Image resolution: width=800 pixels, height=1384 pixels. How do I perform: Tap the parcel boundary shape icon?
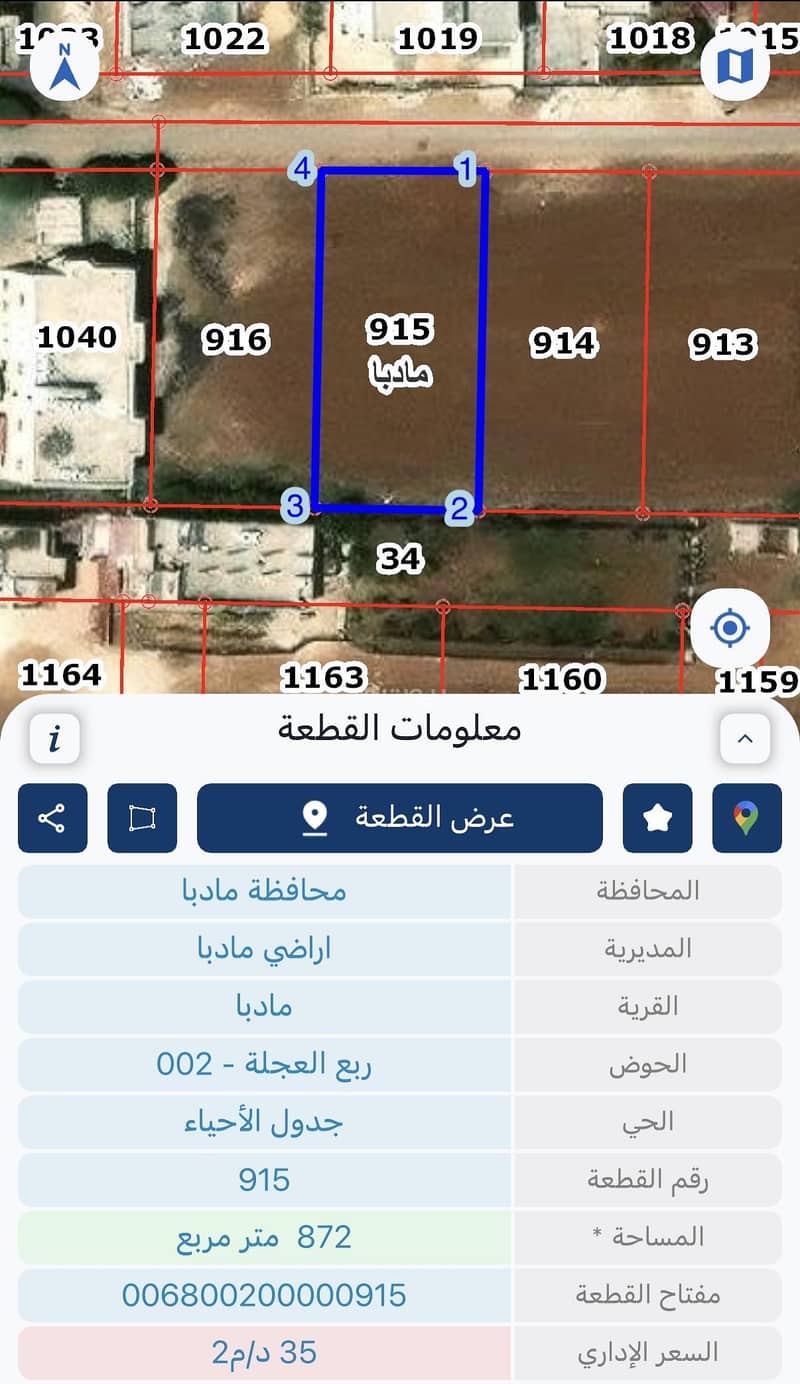pyautogui.click(x=142, y=818)
